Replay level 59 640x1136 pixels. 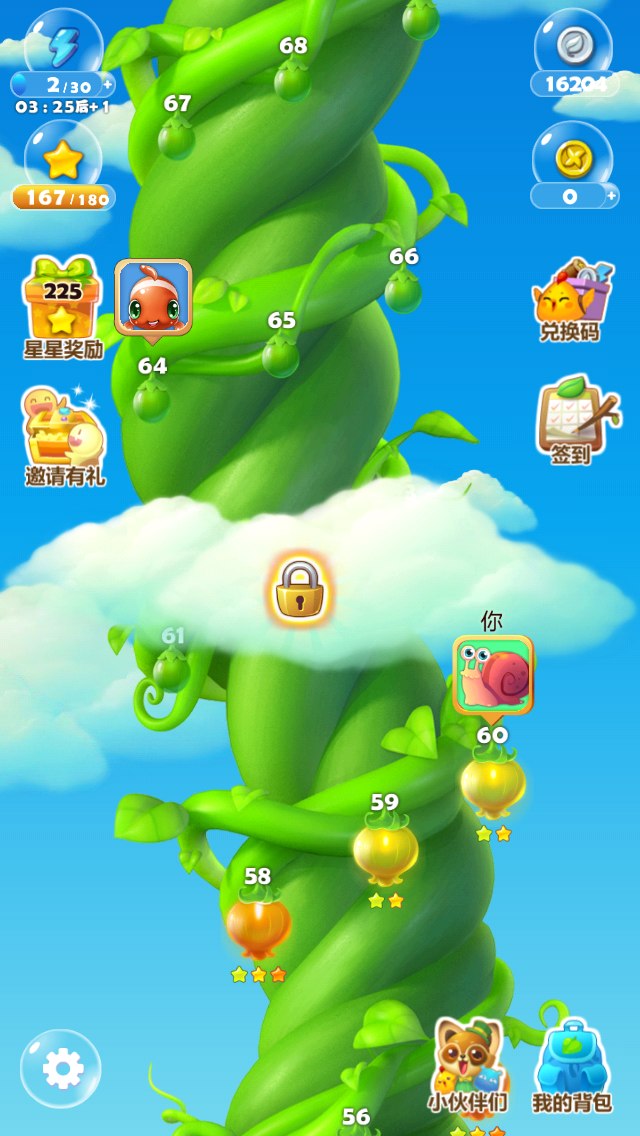coord(385,849)
